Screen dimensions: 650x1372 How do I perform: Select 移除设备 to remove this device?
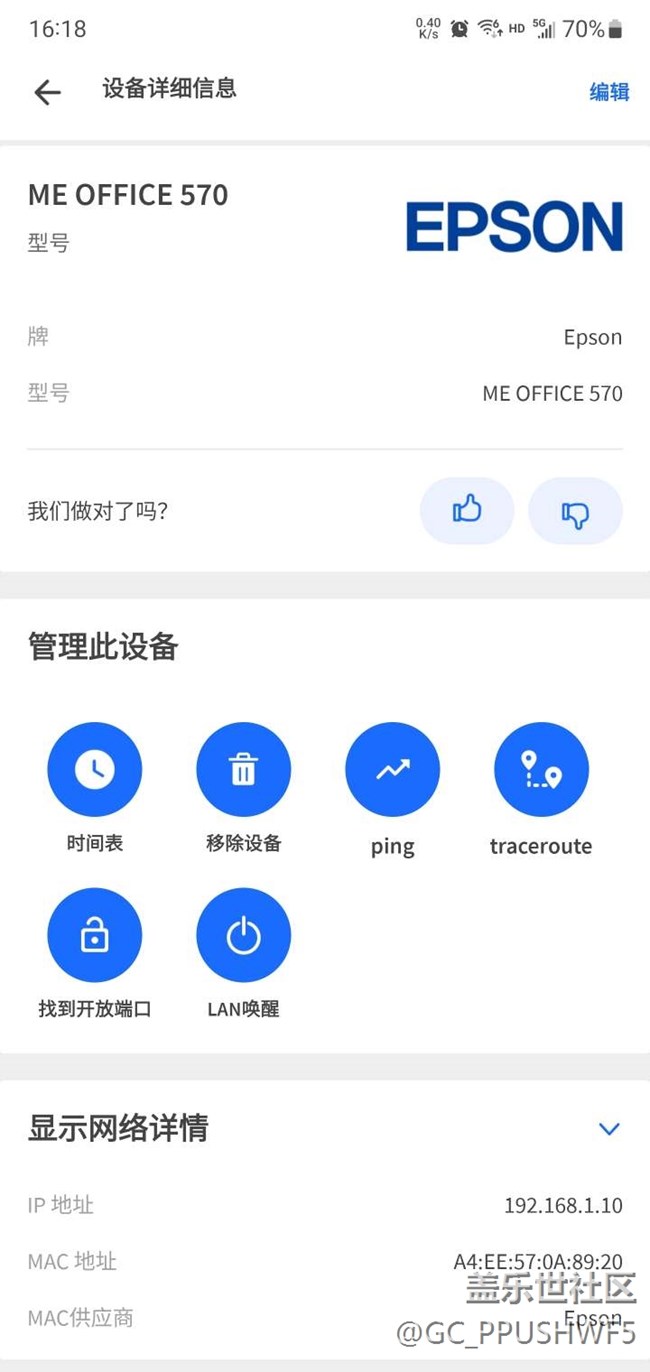coord(244,769)
